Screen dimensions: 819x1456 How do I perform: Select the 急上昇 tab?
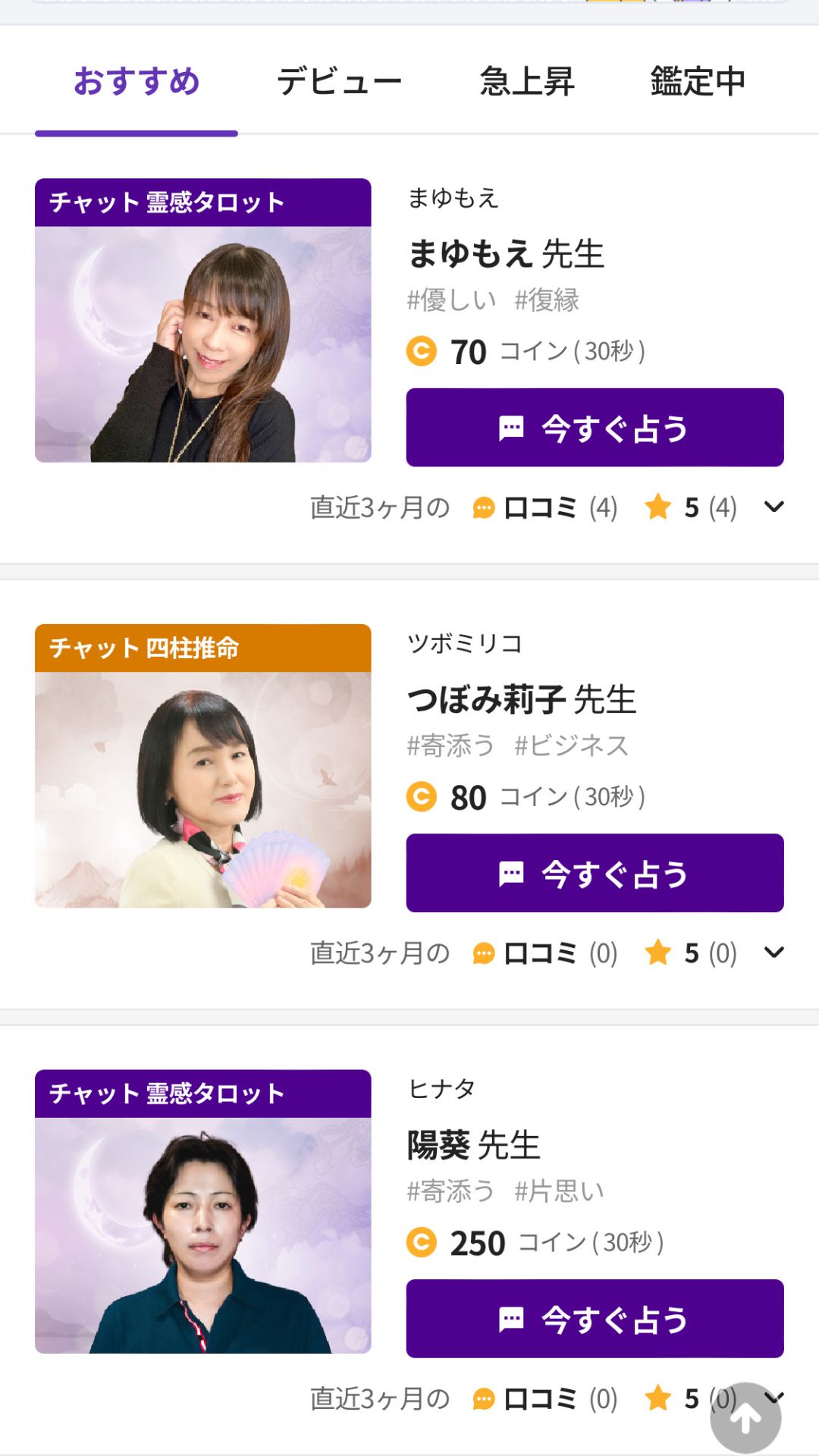click(x=528, y=81)
